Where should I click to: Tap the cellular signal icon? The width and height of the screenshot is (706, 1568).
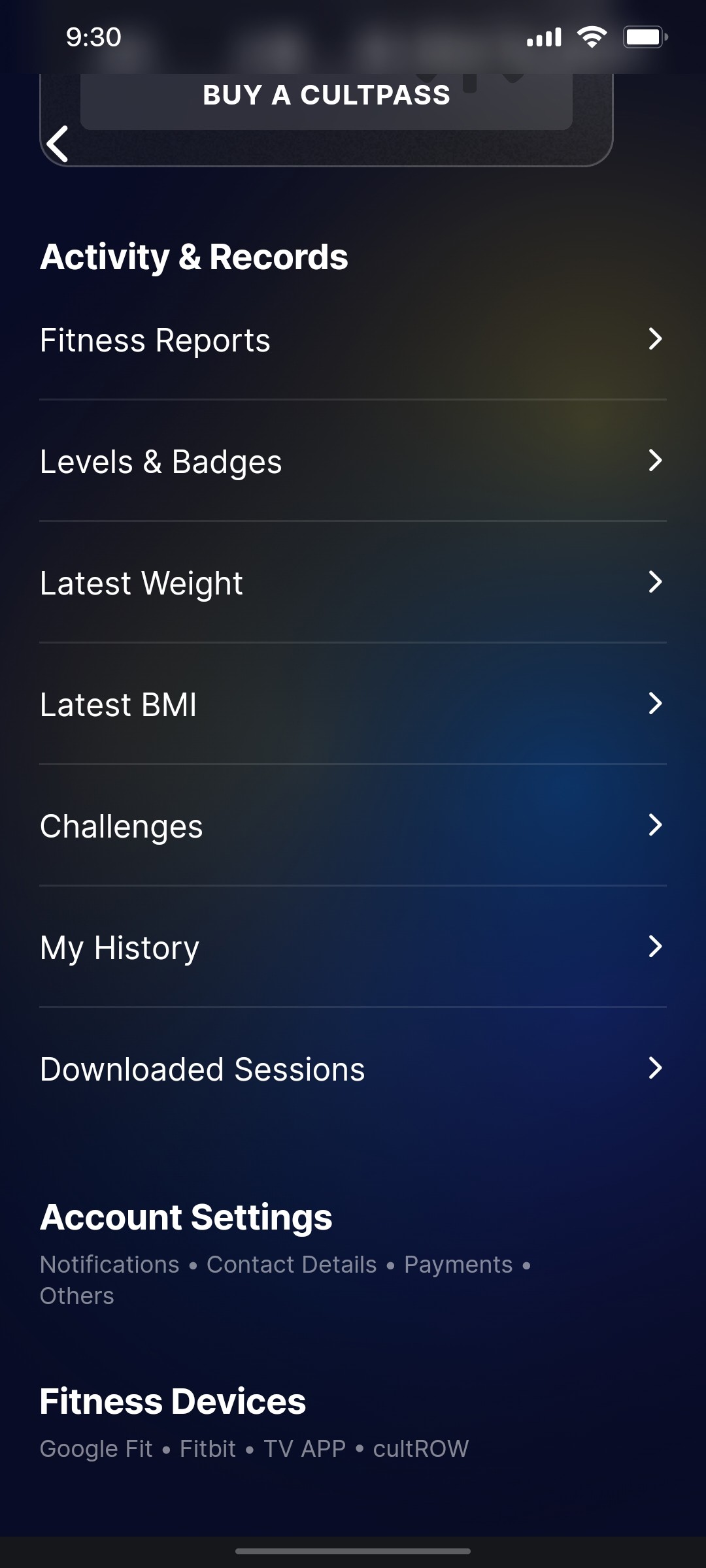point(545,37)
